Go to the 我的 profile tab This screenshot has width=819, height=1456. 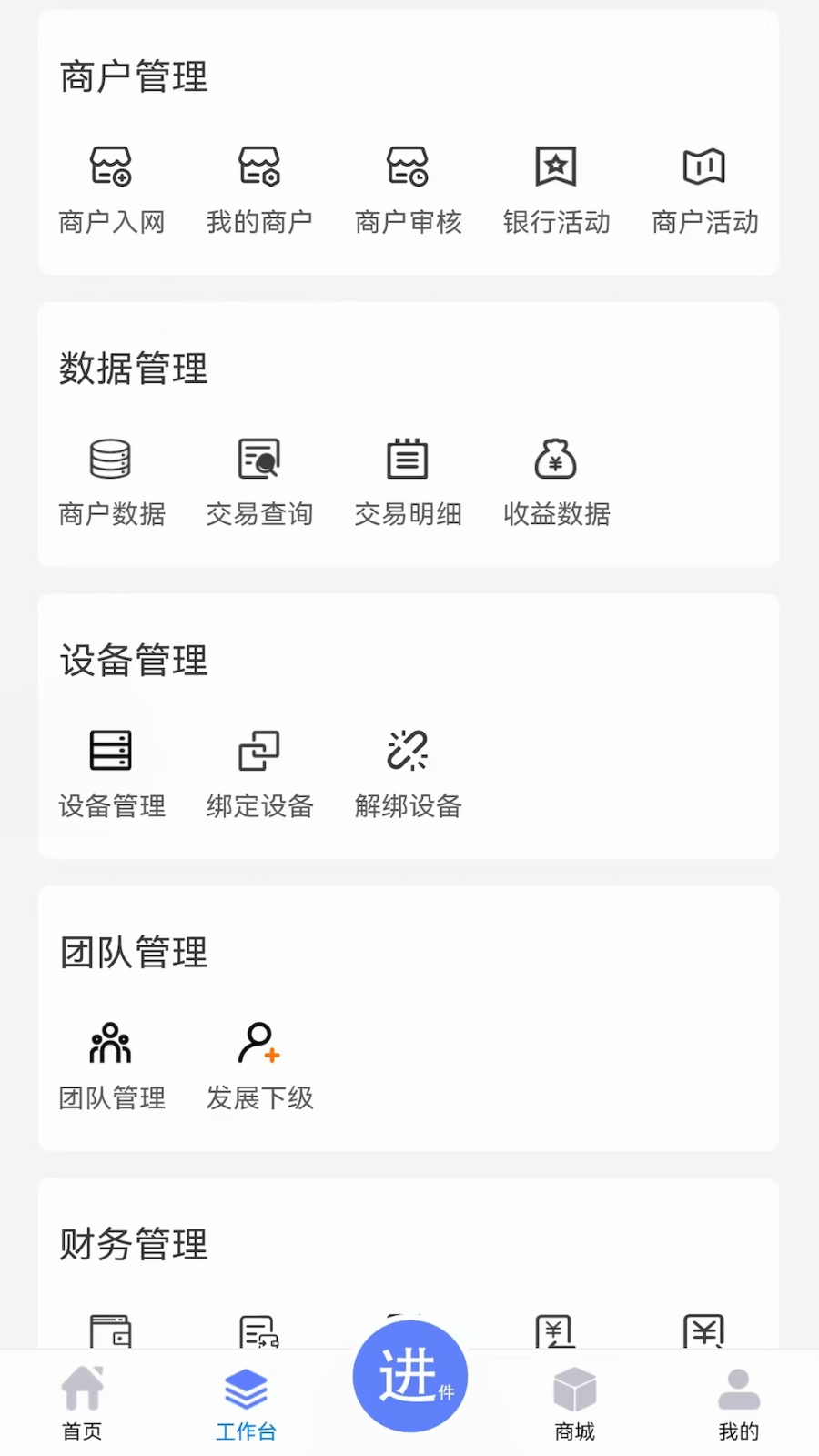738,1401
